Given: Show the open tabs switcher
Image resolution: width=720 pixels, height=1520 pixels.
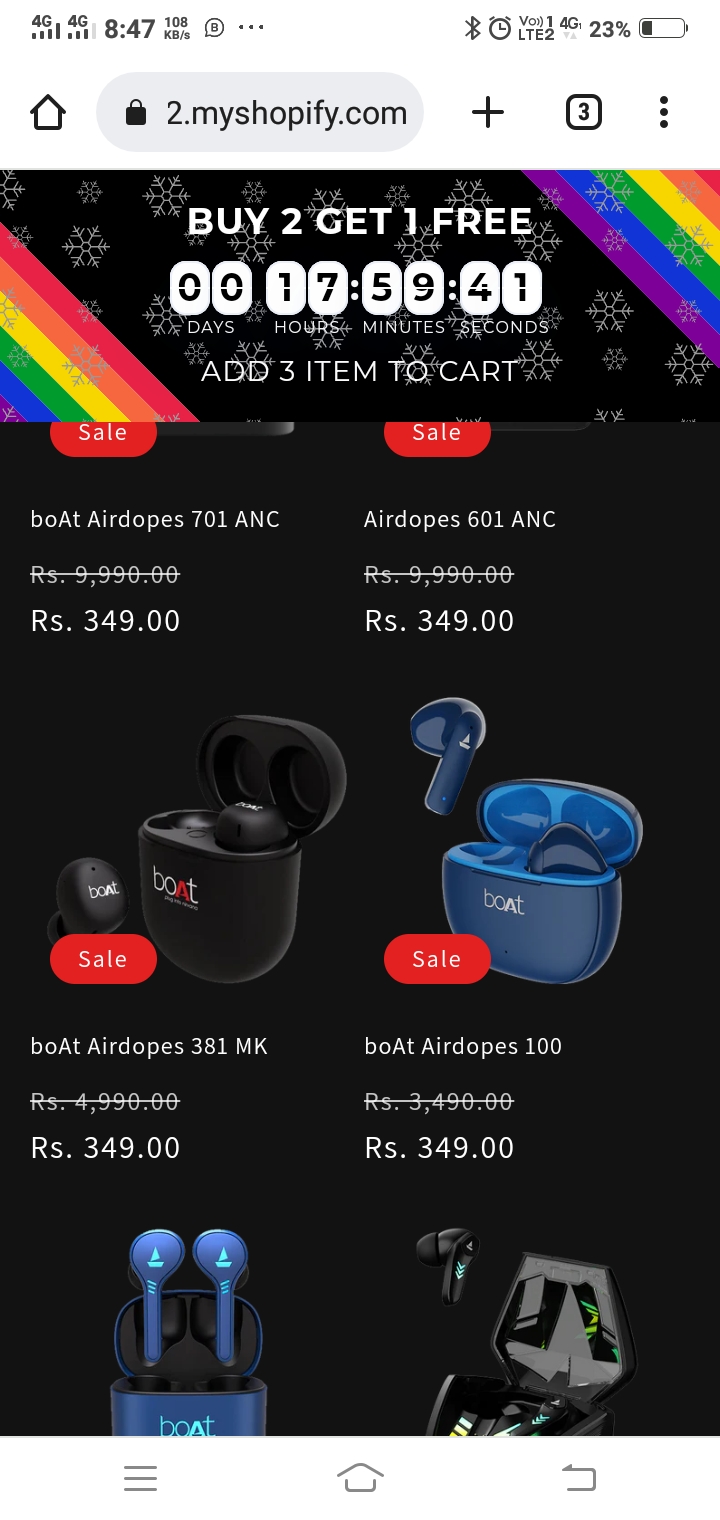Looking at the screenshot, I should pyautogui.click(x=583, y=112).
